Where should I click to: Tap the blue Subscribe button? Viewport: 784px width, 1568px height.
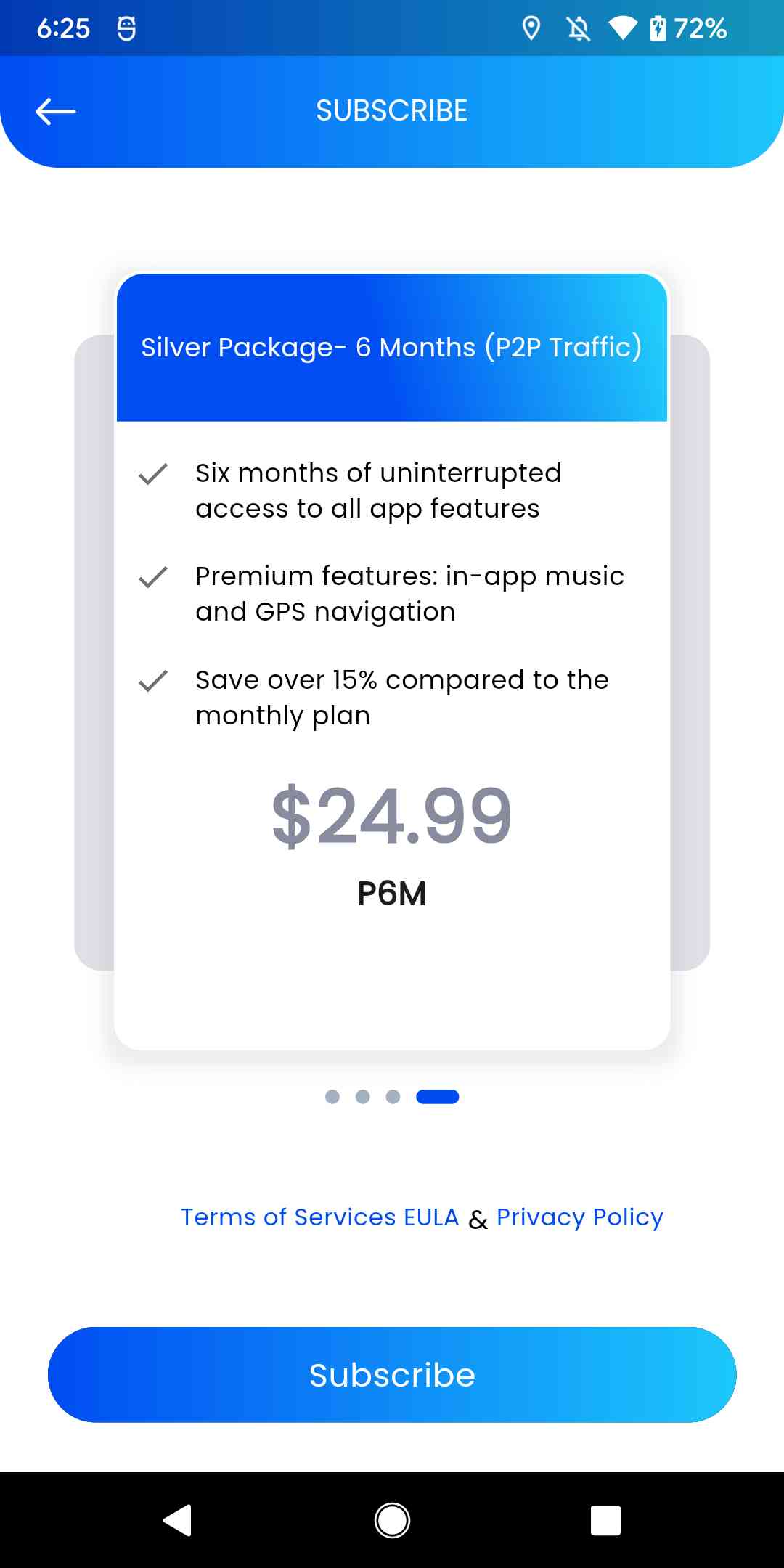[392, 1374]
